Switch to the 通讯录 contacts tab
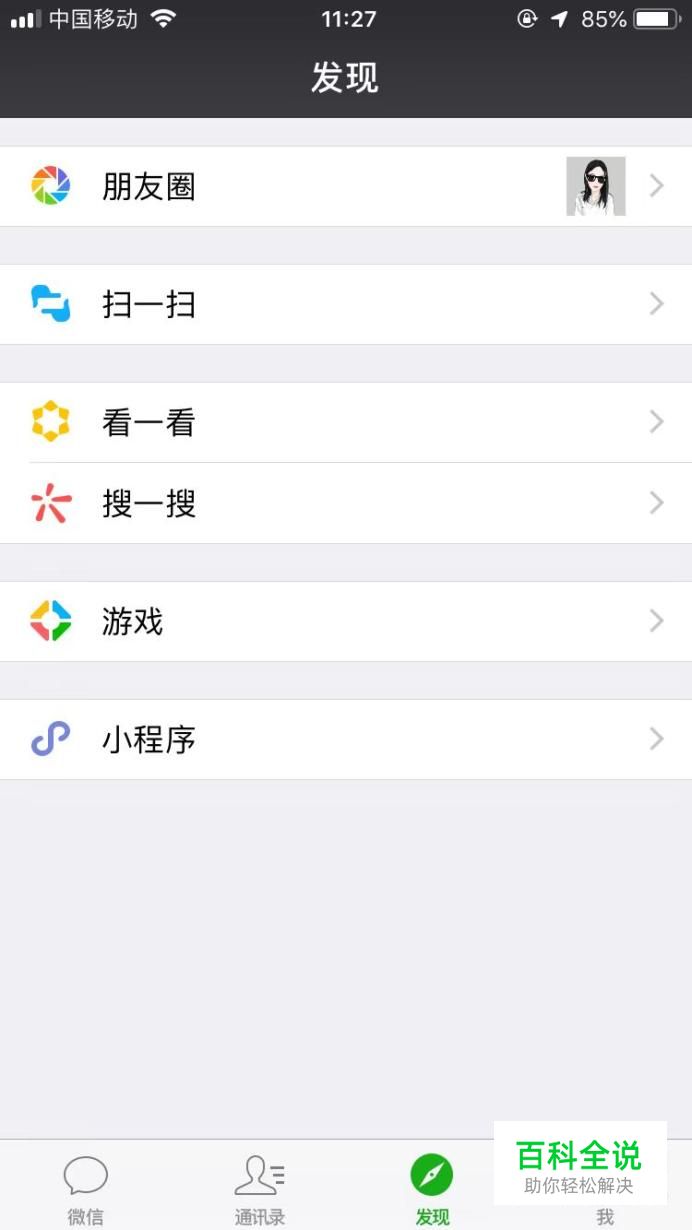The image size is (692, 1230). coord(259,1187)
